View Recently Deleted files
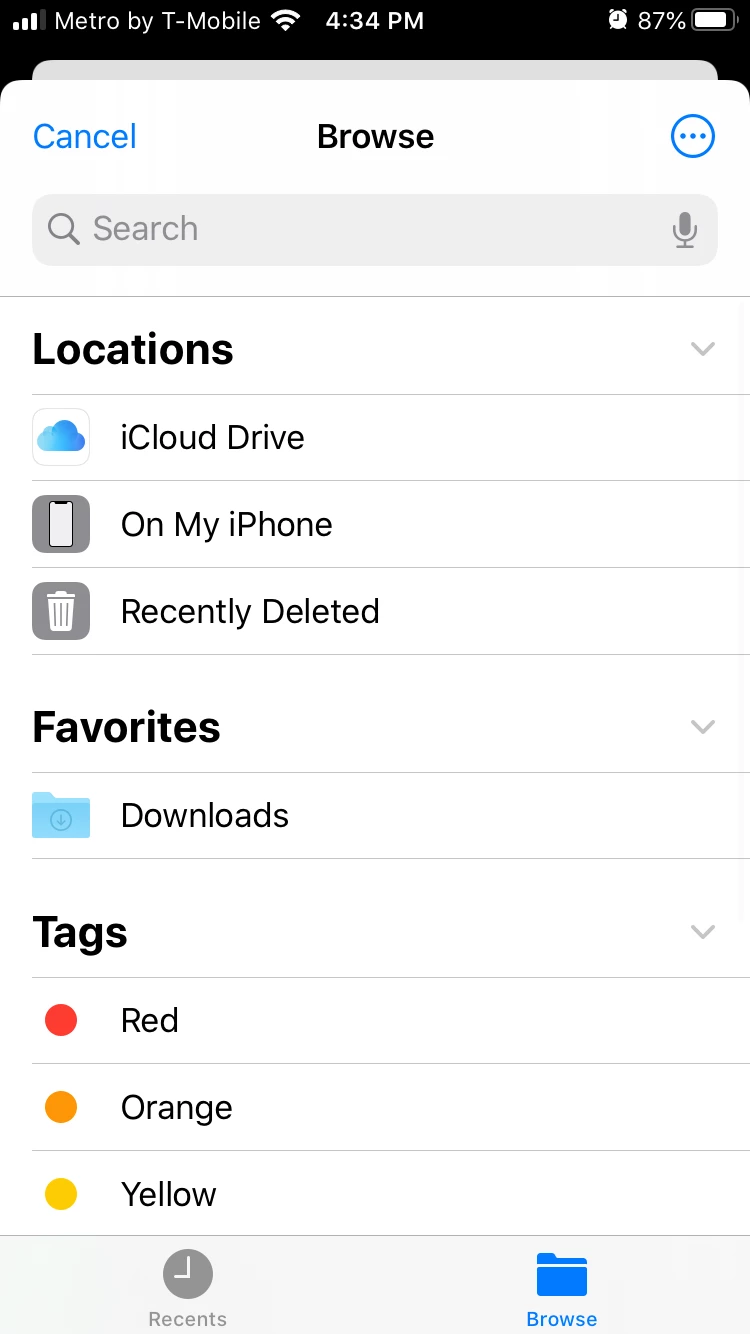 pos(250,611)
